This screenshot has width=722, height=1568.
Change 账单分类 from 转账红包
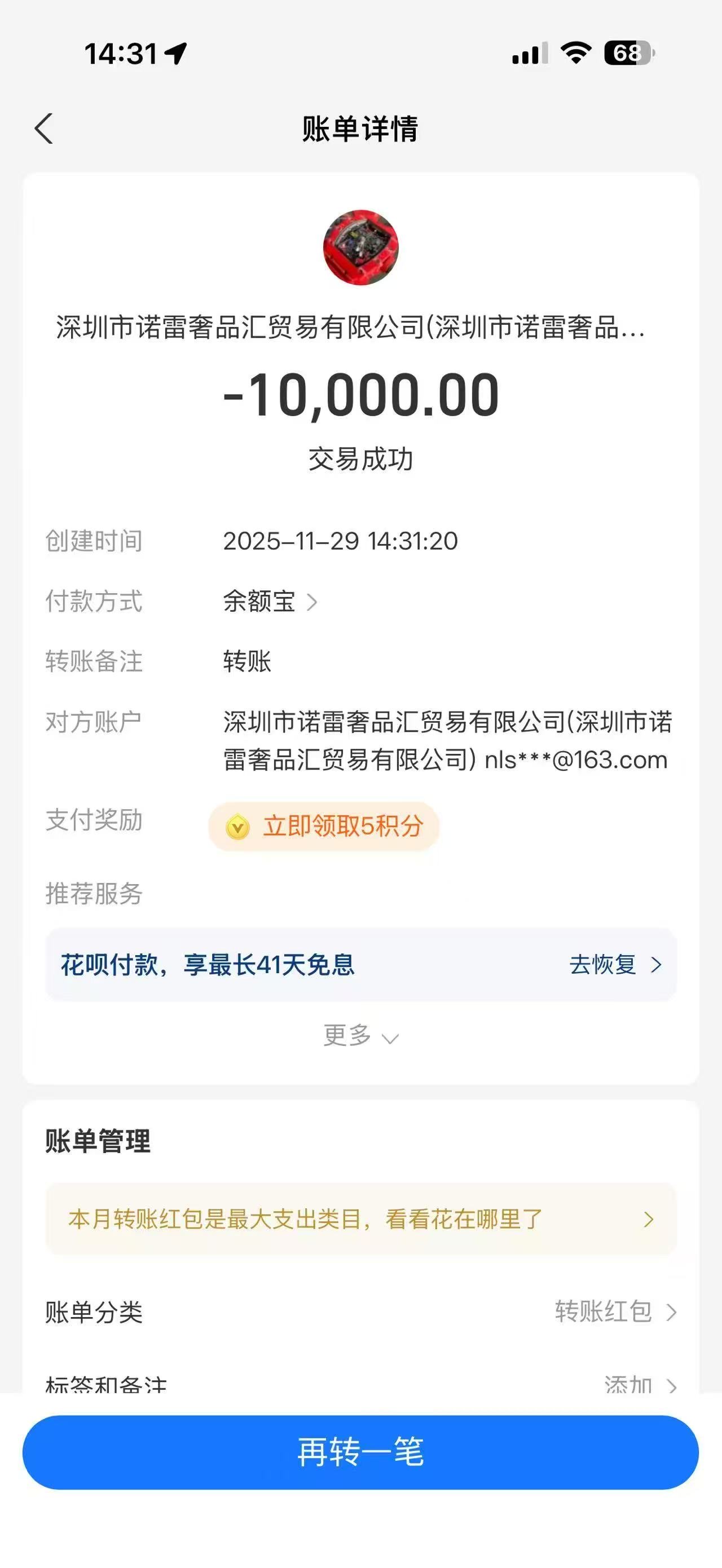pyautogui.click(x=615, y=1311)
